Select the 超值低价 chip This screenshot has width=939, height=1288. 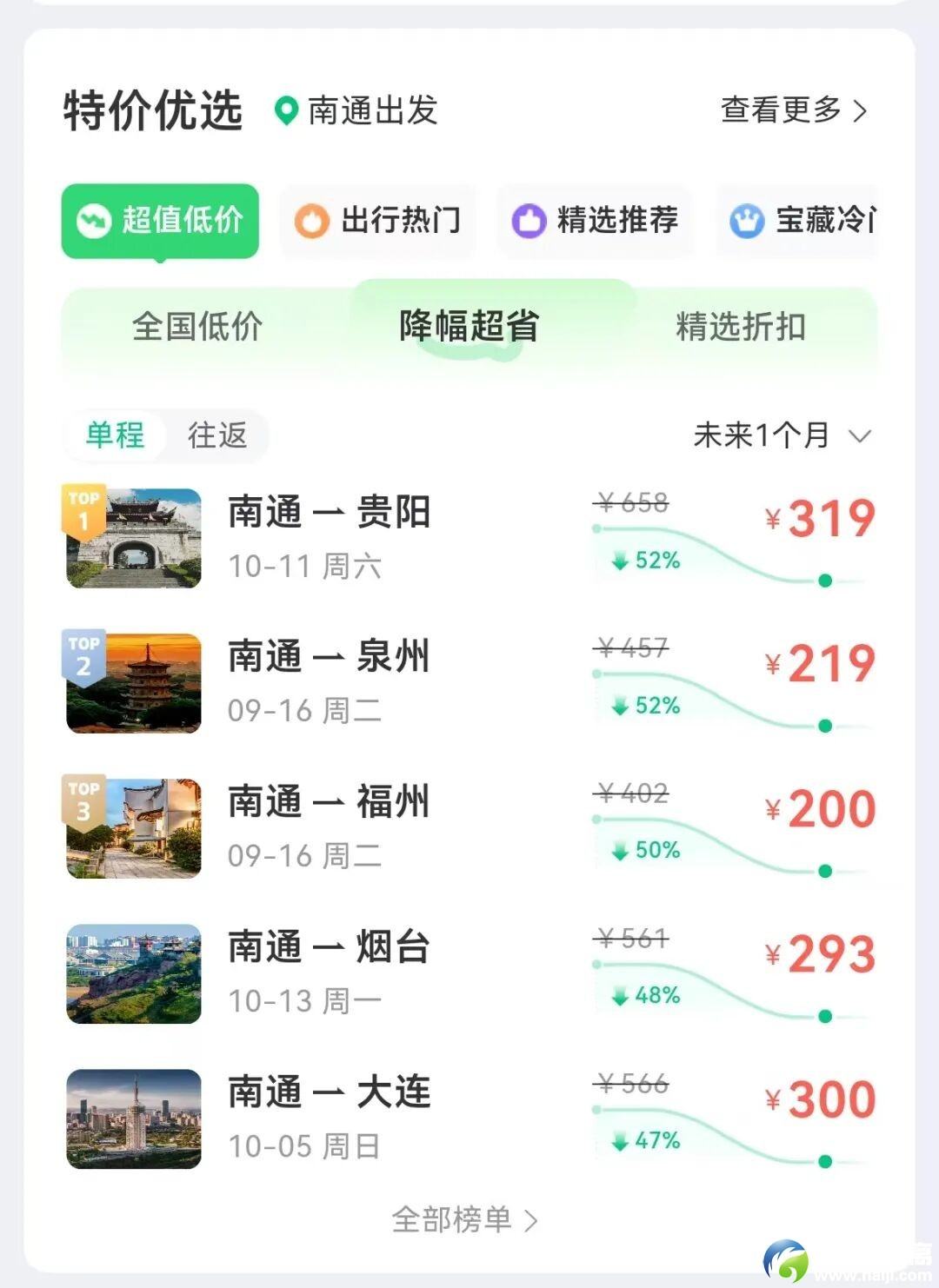[x=160, y=221]
